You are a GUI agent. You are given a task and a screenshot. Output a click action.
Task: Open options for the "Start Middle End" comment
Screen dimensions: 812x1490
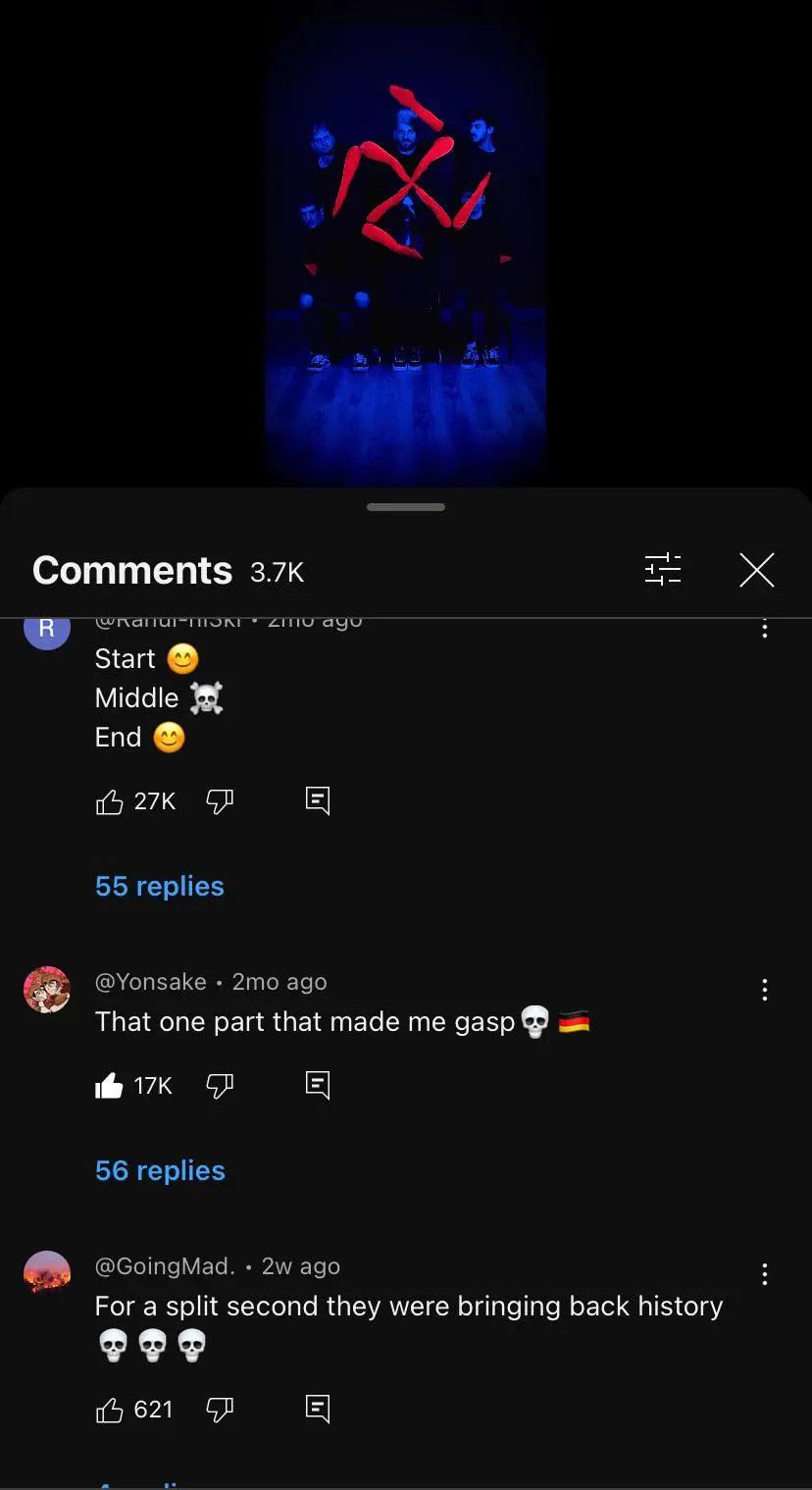click(765, 629)
